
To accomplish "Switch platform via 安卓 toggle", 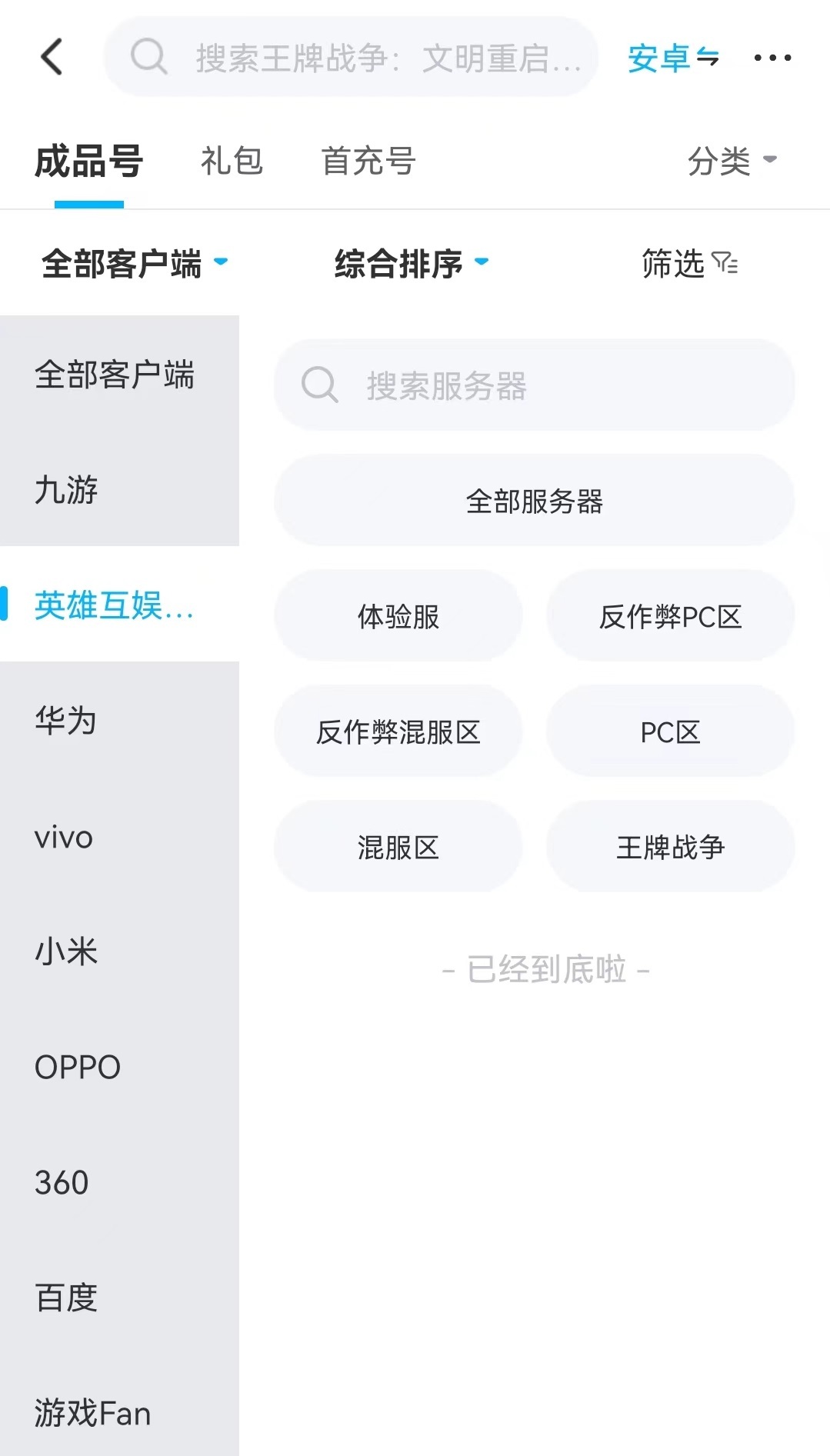I will [673, 58].
